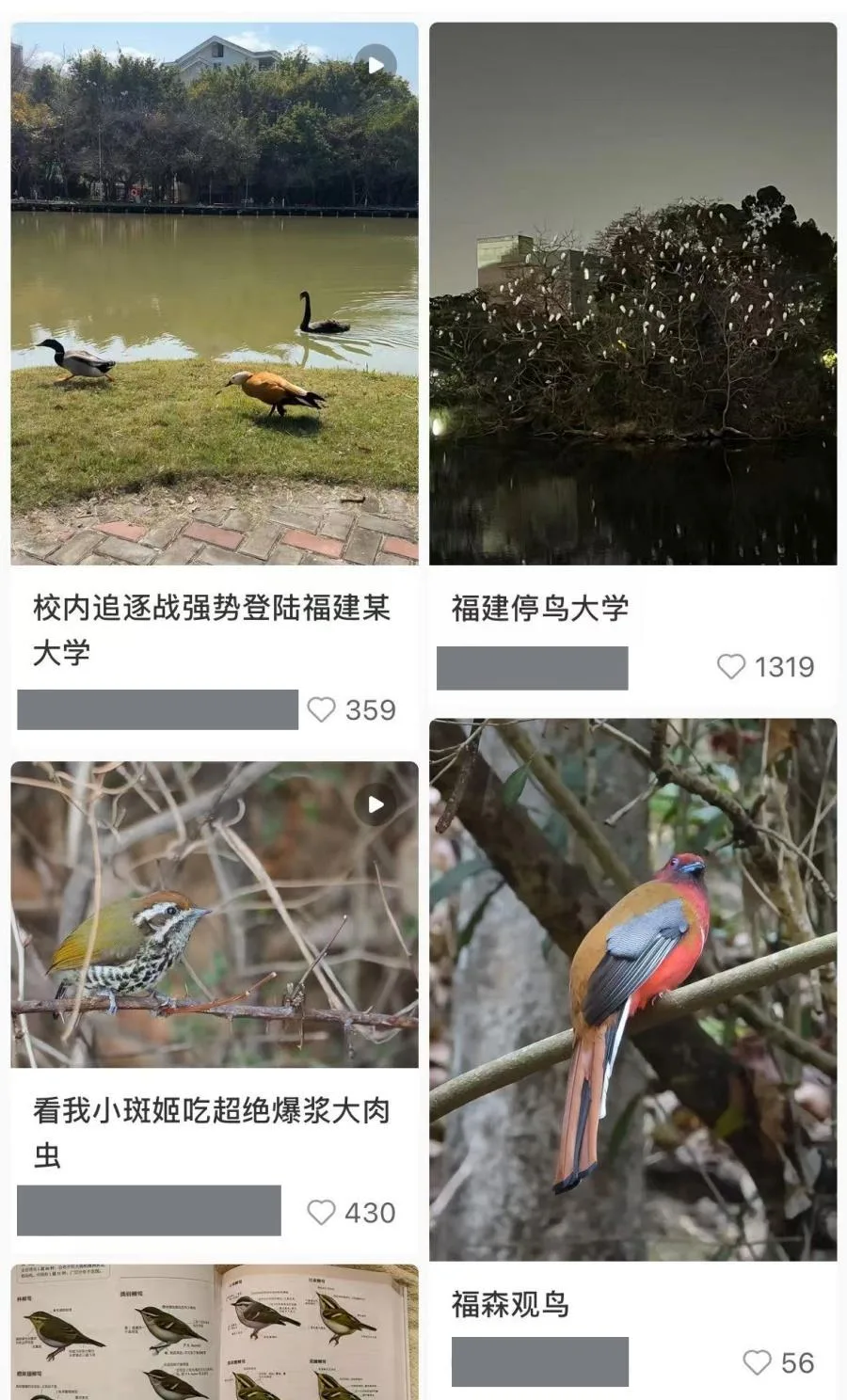Tap the heart icon showing 1319 likes
Viewport: 847px width, 1400px height.
pos(729,668)
